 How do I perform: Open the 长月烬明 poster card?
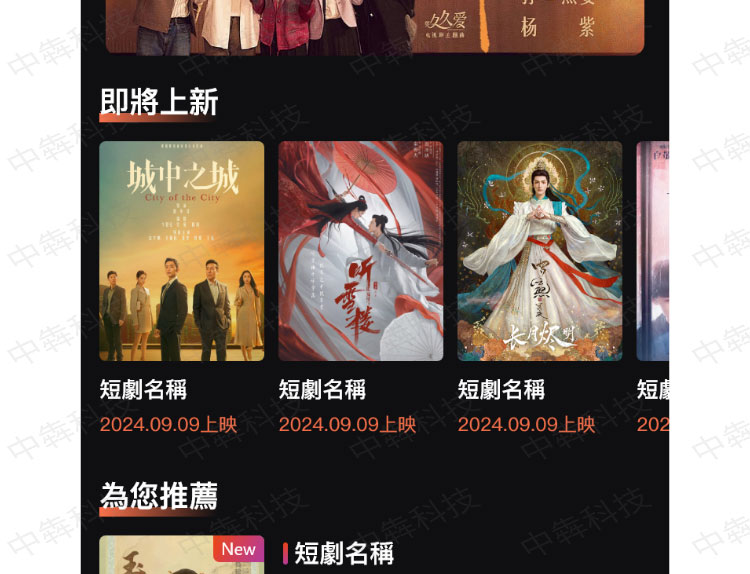click(x=540, y=251)
